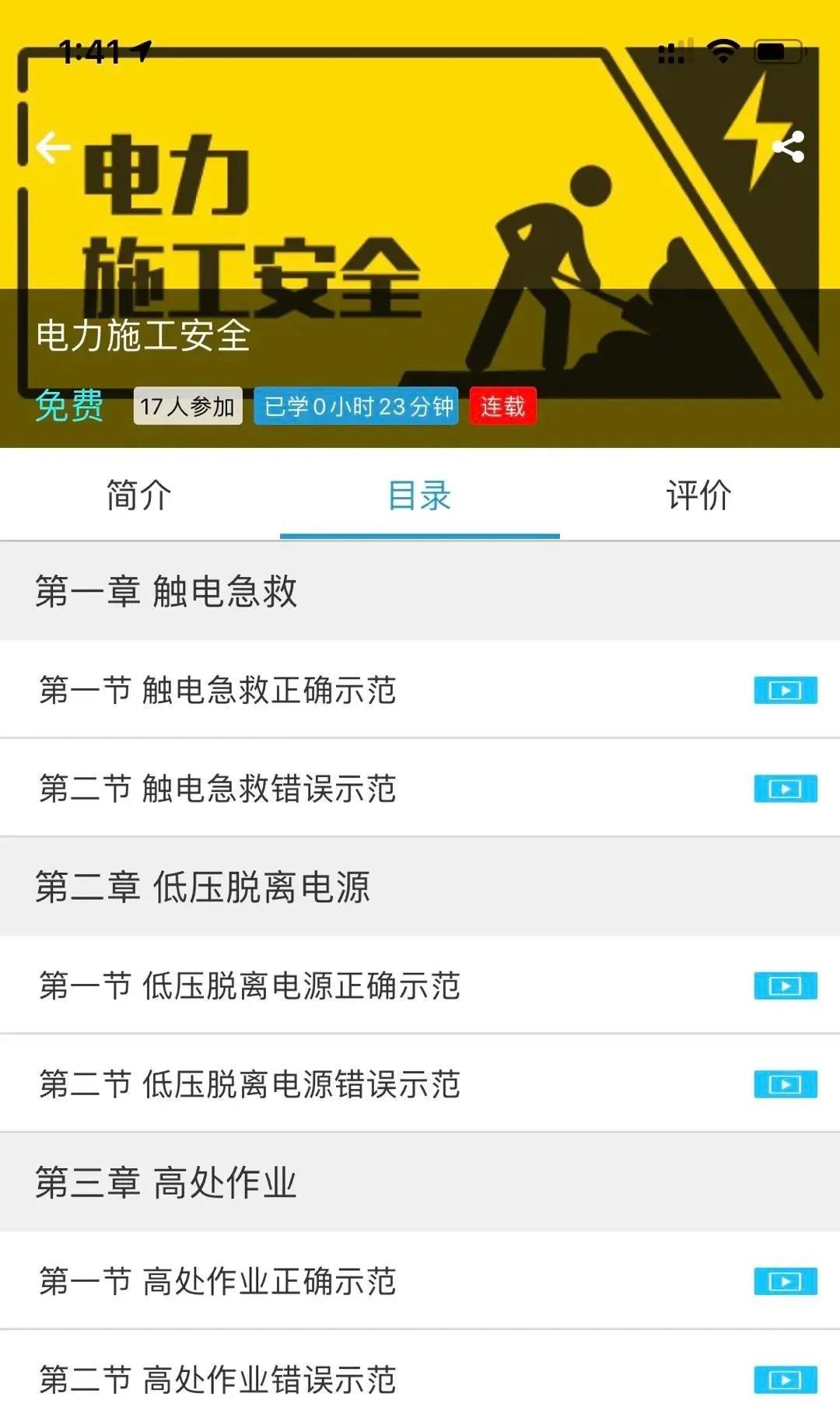Viewport: 840px width, 1414px height.
Task: Switch to the 简介 tab
Action: [x=139, y=495]
